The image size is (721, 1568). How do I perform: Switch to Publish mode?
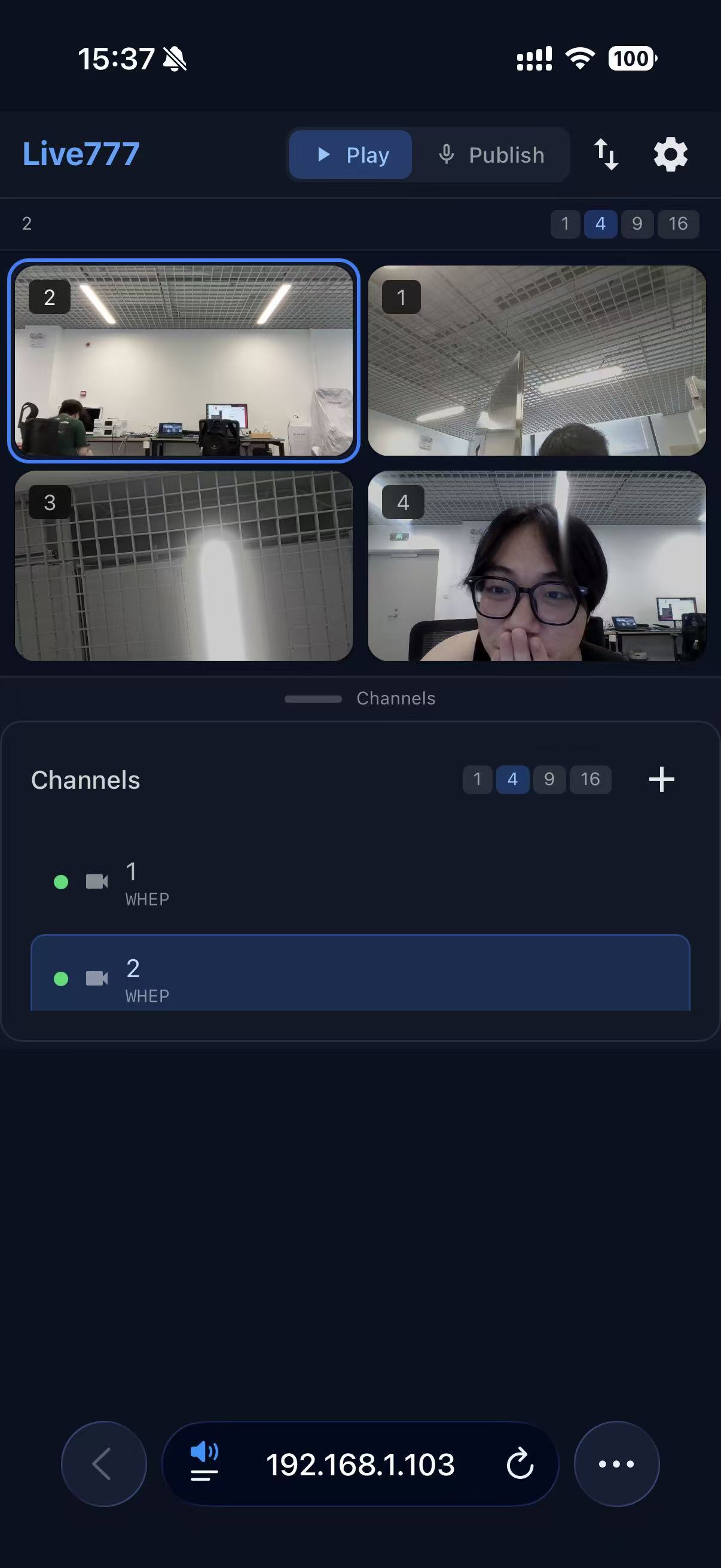click(x=490, y=155)
